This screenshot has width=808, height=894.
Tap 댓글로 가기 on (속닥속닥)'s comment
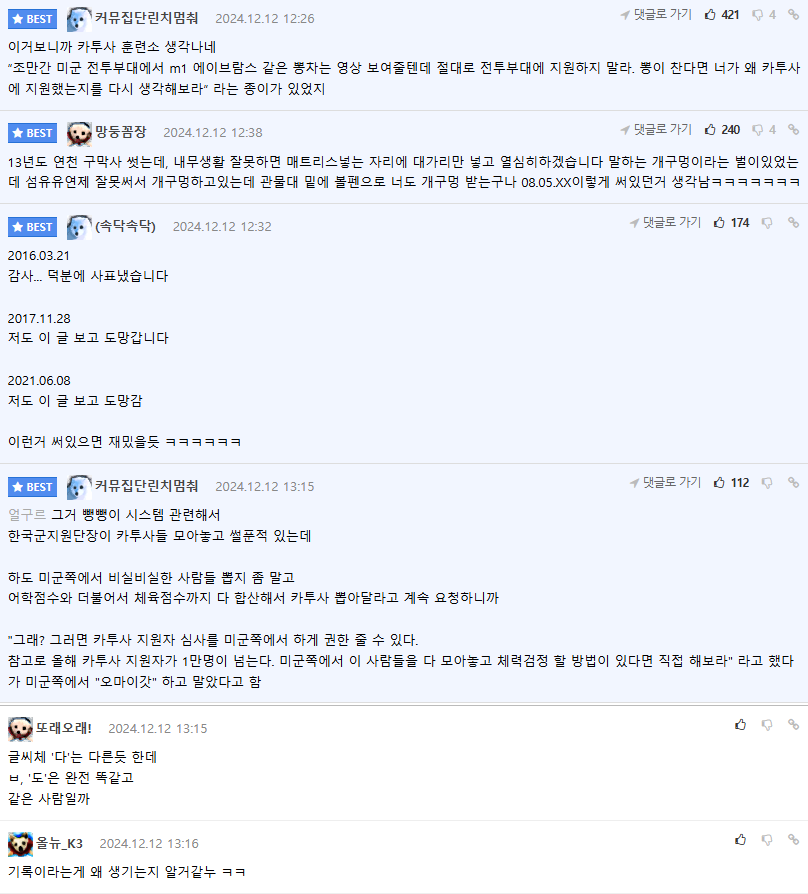(666, 222)
